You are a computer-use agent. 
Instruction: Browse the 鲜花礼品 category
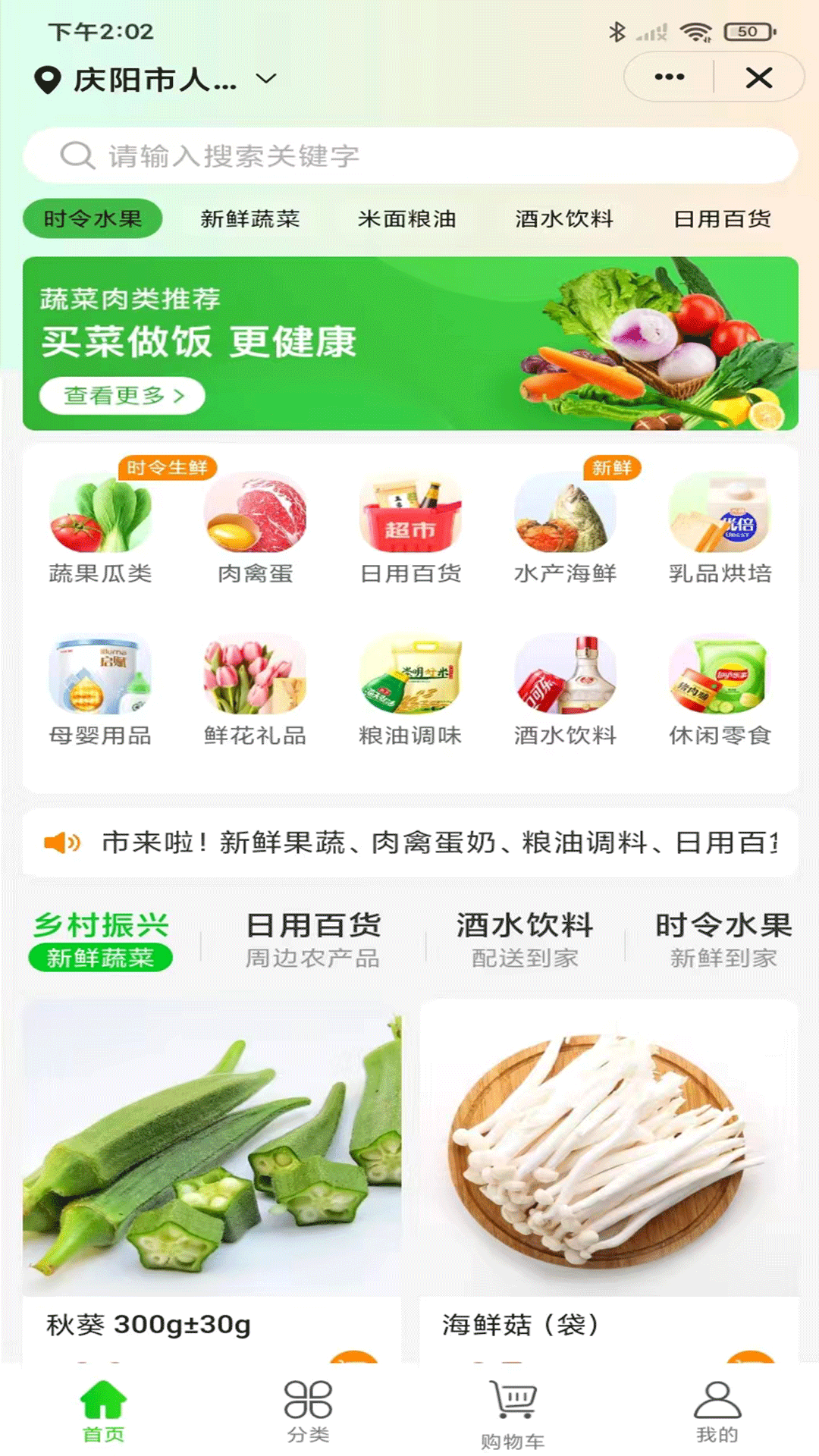click(x=255, y=690)
